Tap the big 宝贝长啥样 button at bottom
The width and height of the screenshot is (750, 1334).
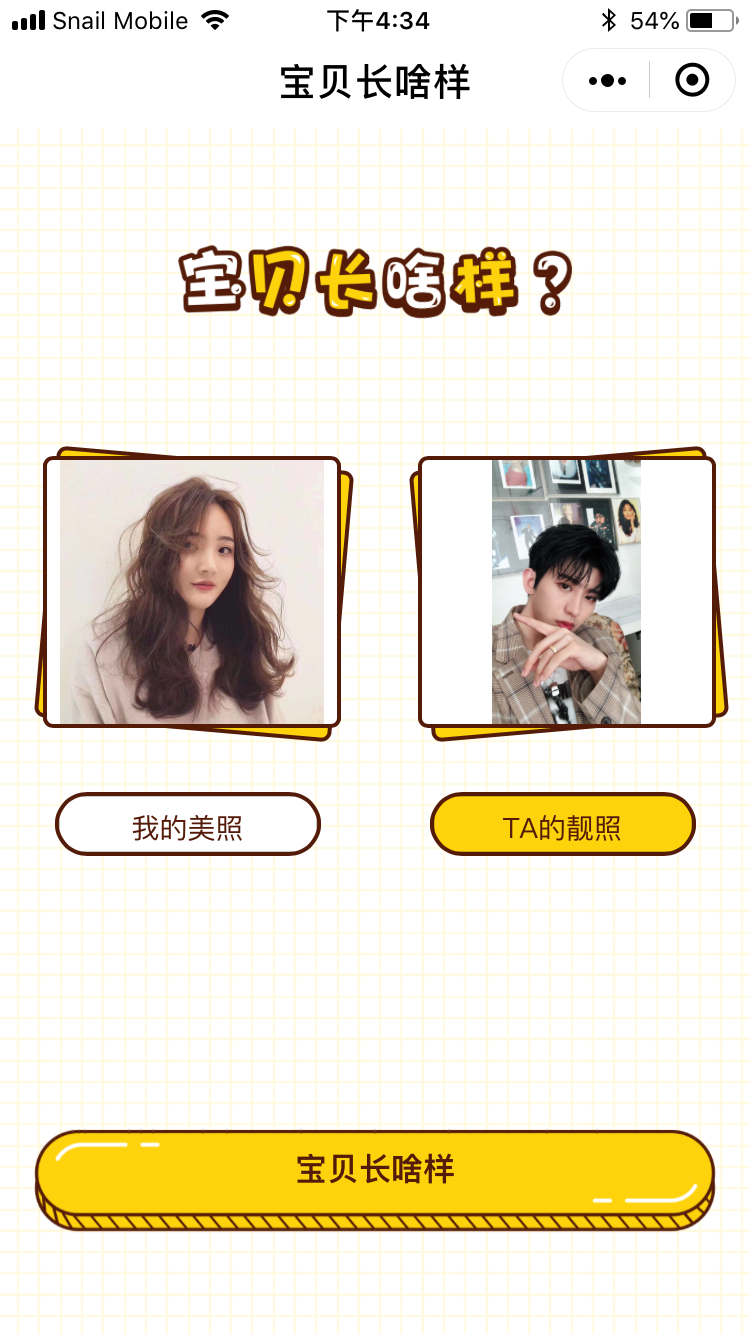coord(375,1172)
